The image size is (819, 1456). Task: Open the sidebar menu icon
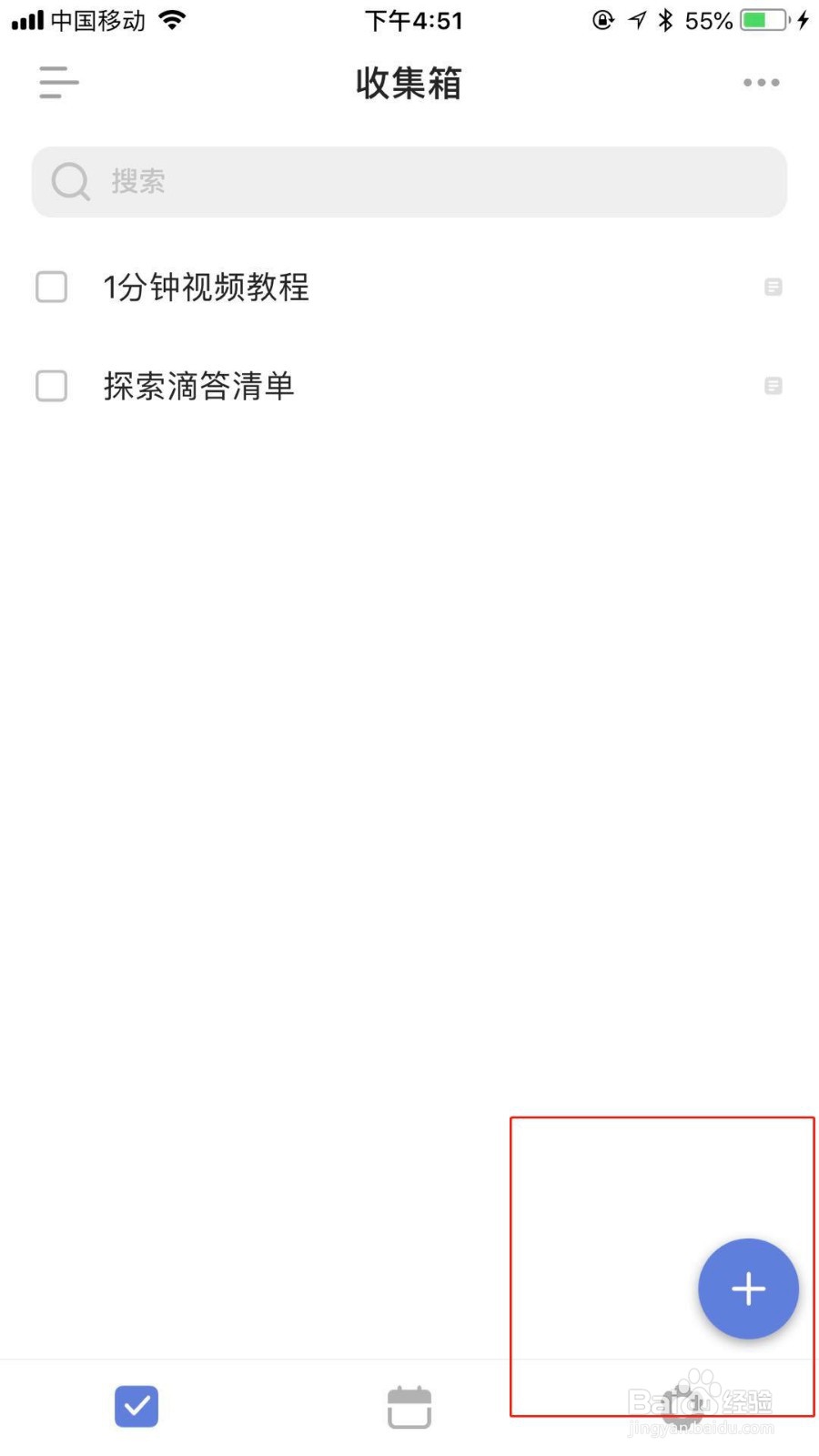(x=57, y=82)
